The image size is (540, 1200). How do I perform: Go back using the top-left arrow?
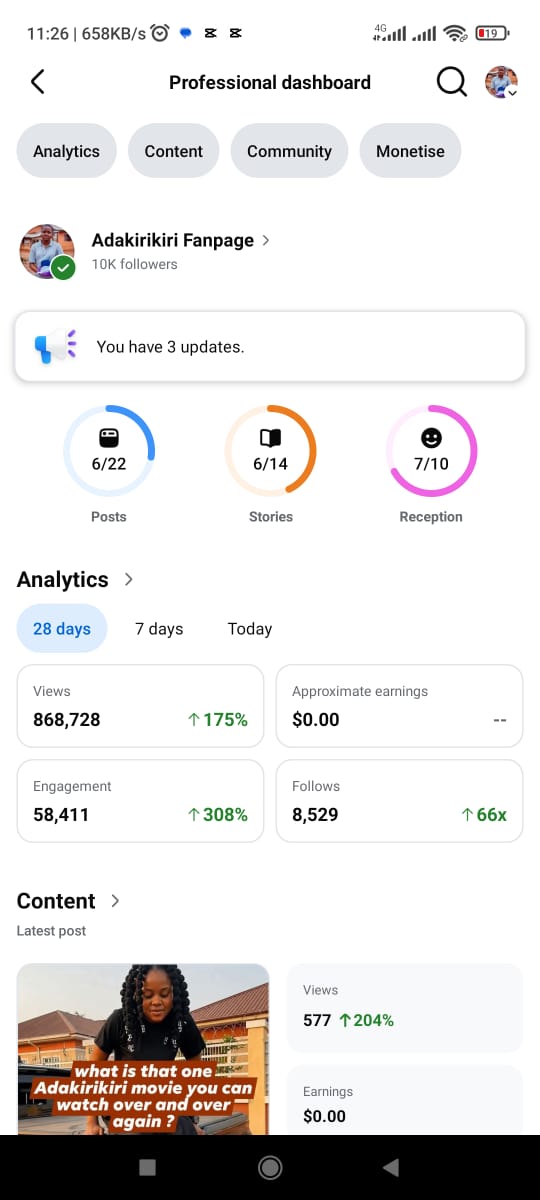[x=38, y=82]
